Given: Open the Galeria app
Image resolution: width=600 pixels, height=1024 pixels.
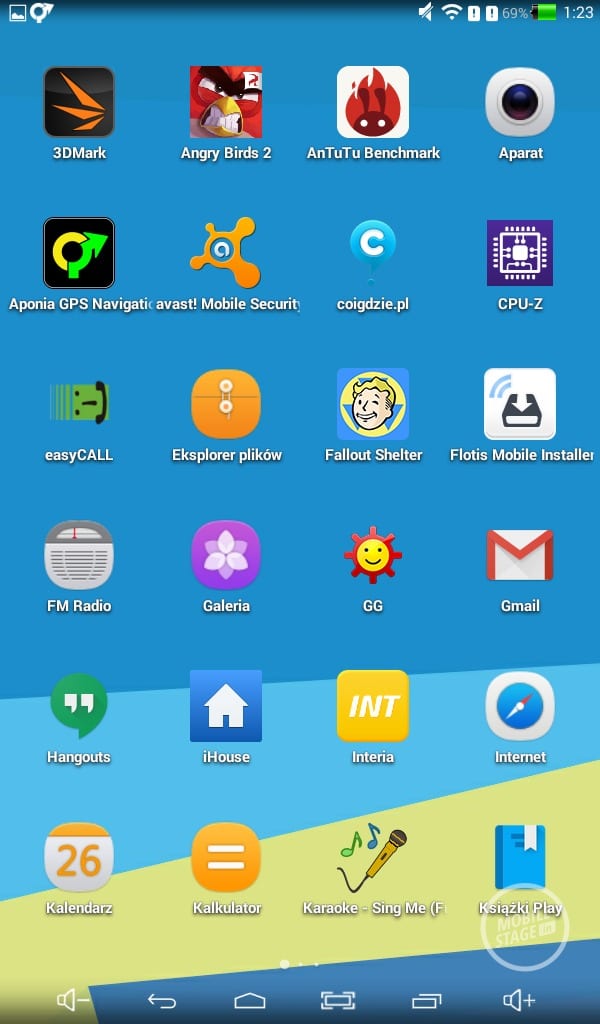Looking at the screenshot, I should [x=226, y=555].
